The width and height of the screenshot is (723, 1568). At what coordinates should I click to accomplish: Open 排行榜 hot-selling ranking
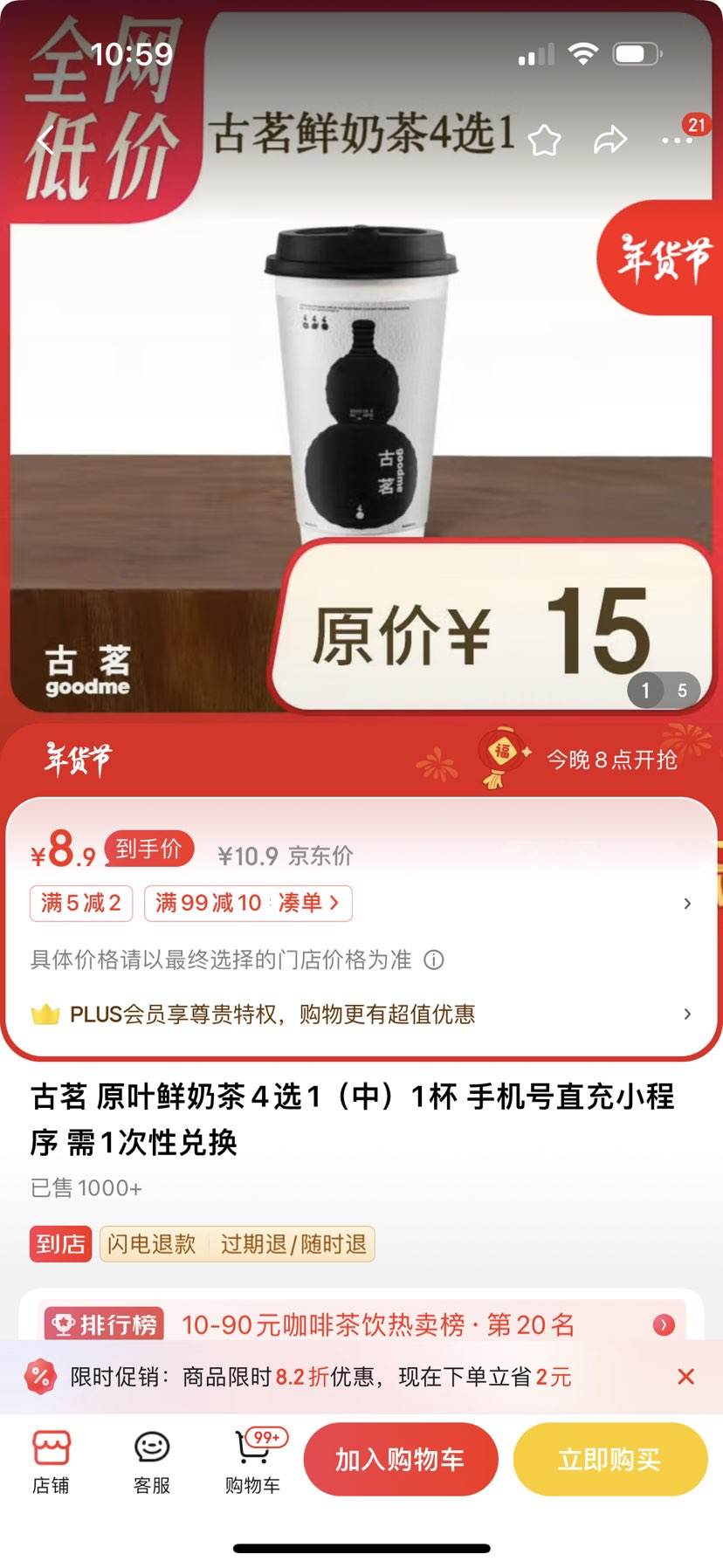[361, 1324]
